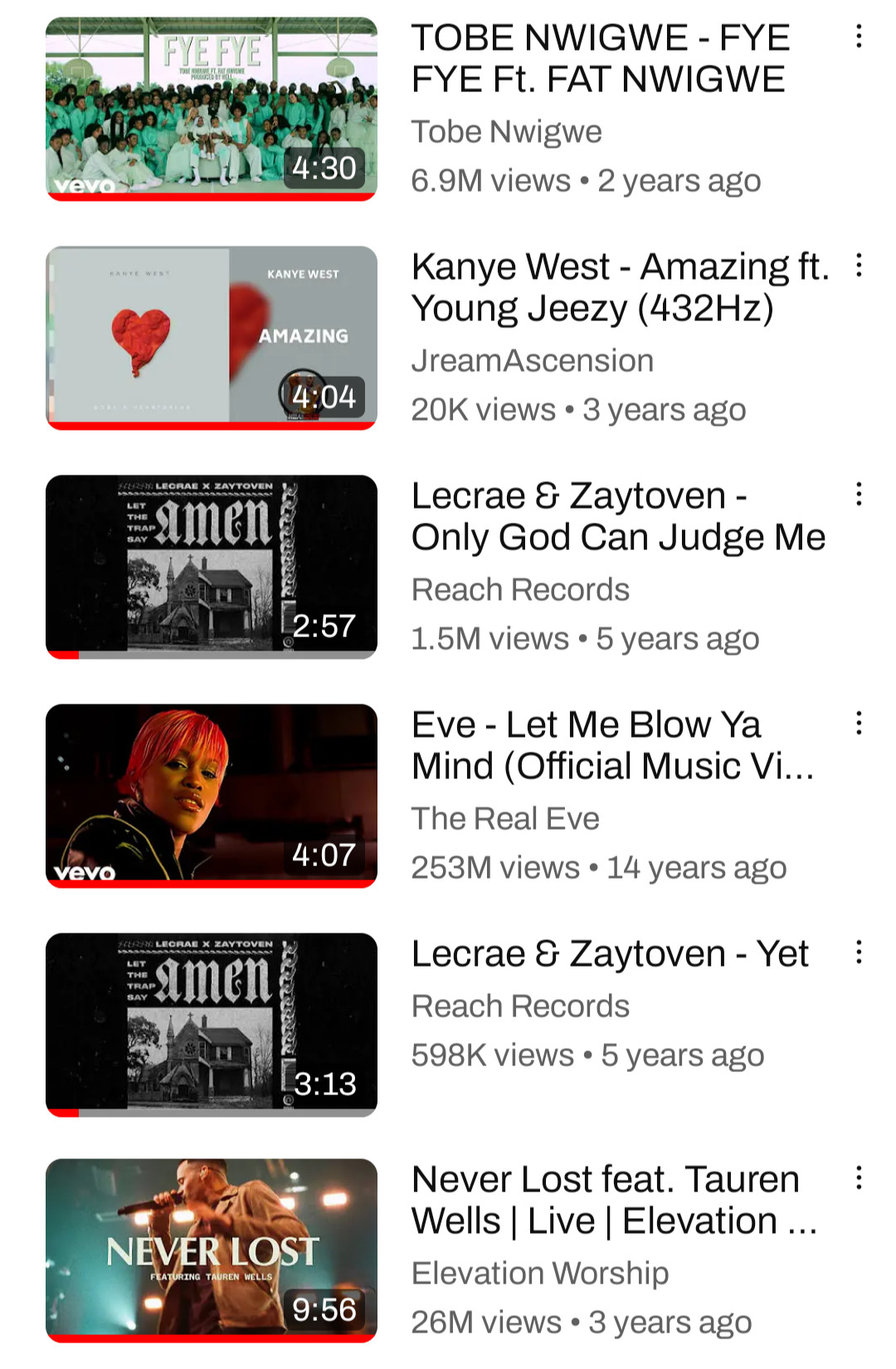Open TOBE NWIGWE - FYE FYE video
Viewport: 896px width, 1369px height.
[x=212, y=109]
